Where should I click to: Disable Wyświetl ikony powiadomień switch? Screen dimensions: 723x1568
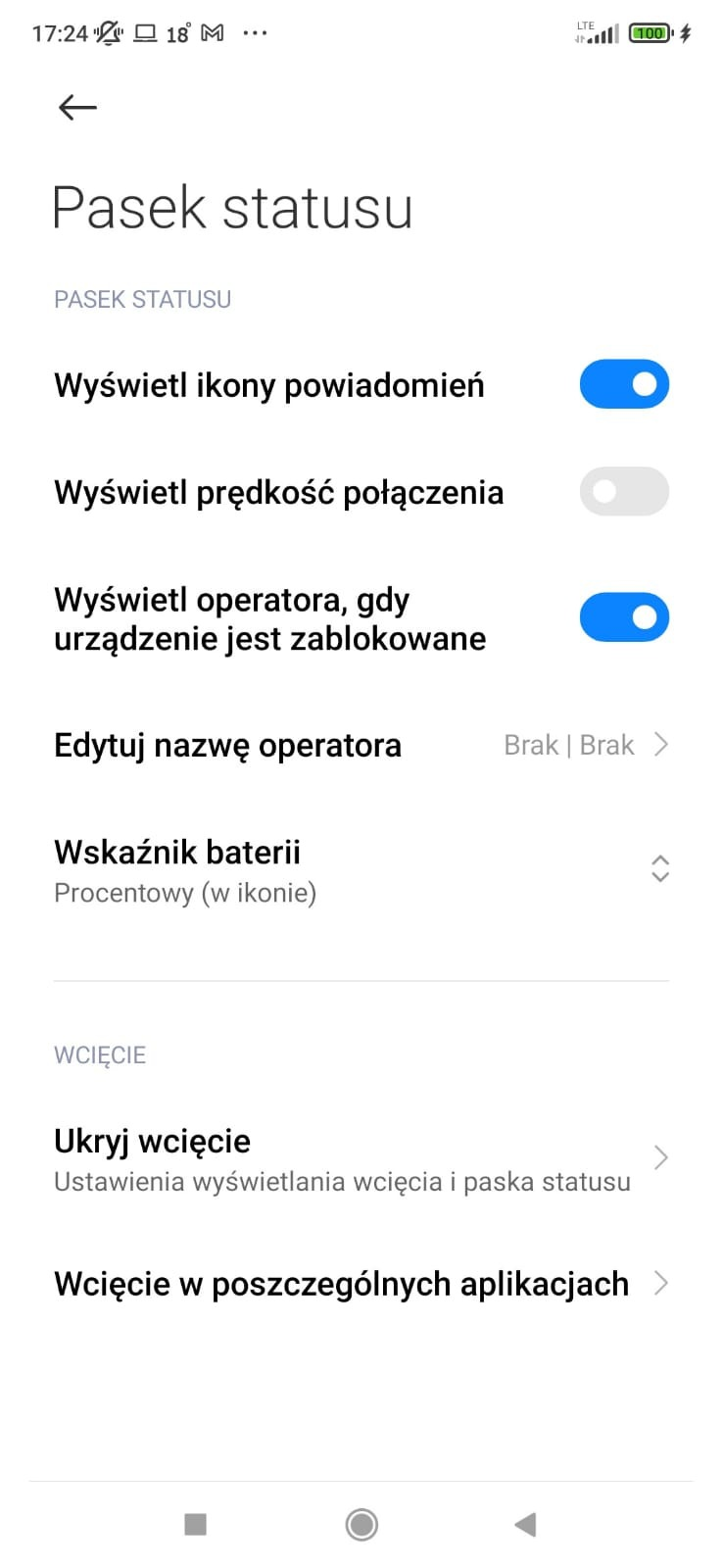(x=624, y=384)
